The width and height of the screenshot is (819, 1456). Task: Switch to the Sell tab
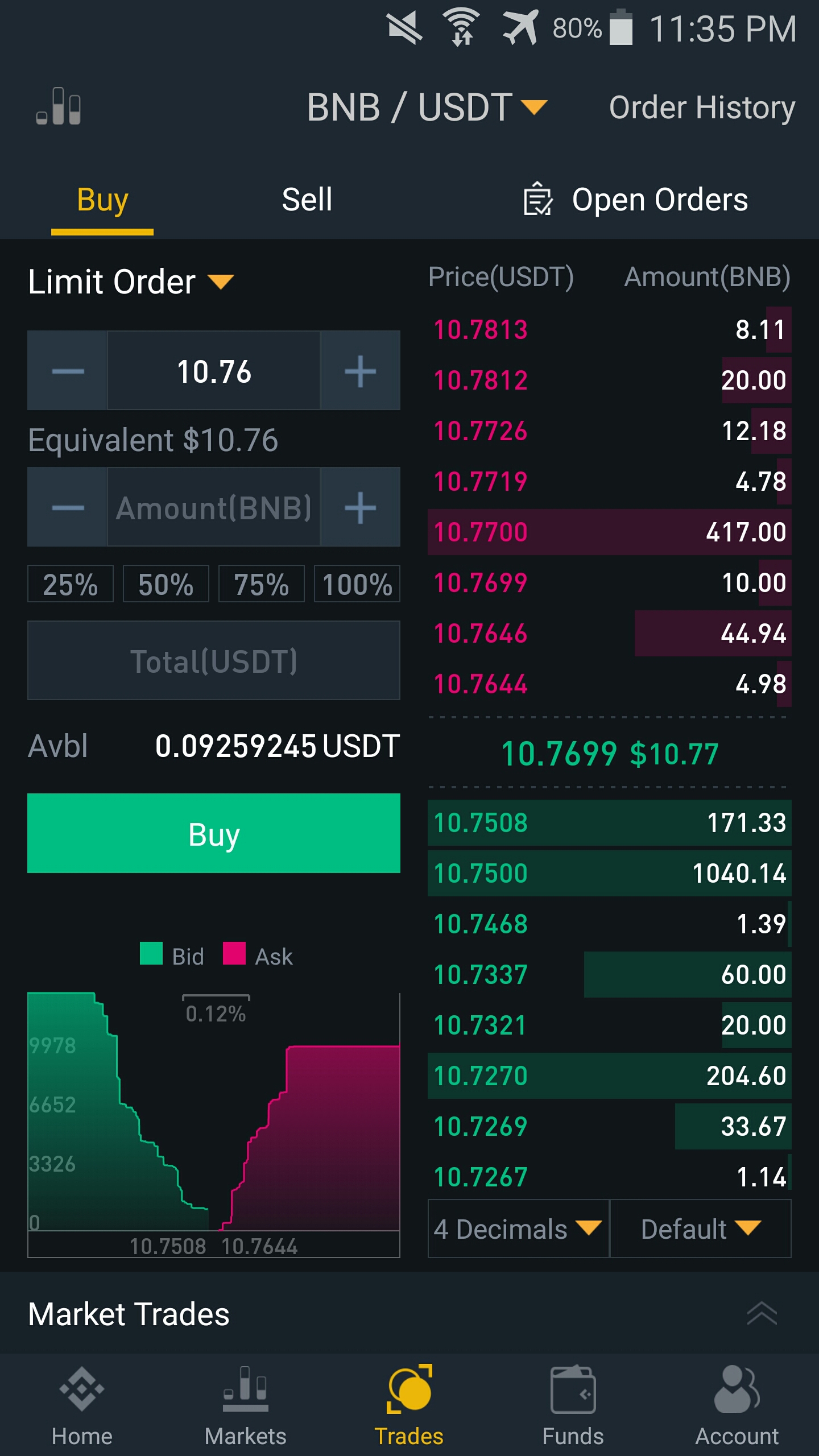coord(307,200)
